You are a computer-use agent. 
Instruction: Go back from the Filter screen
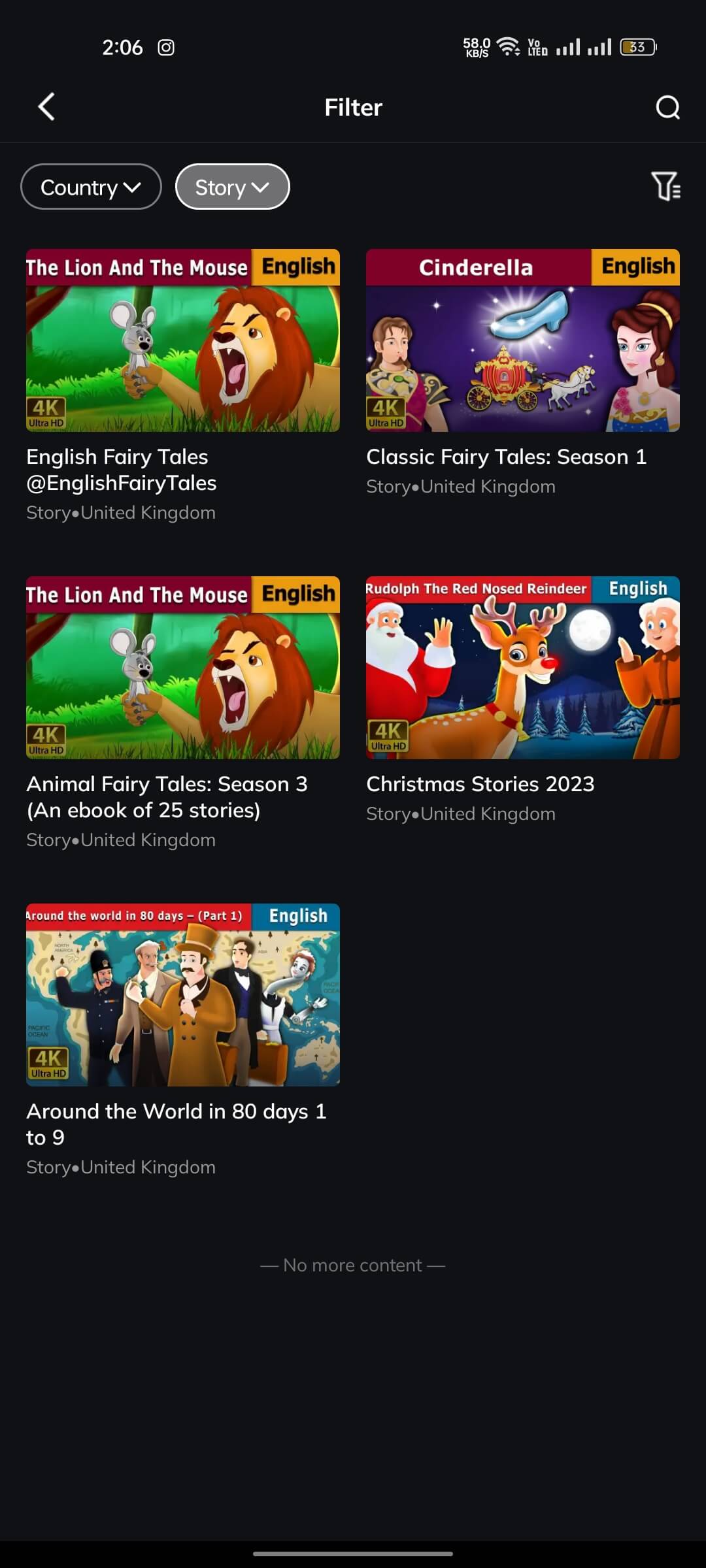click(46, 107)
